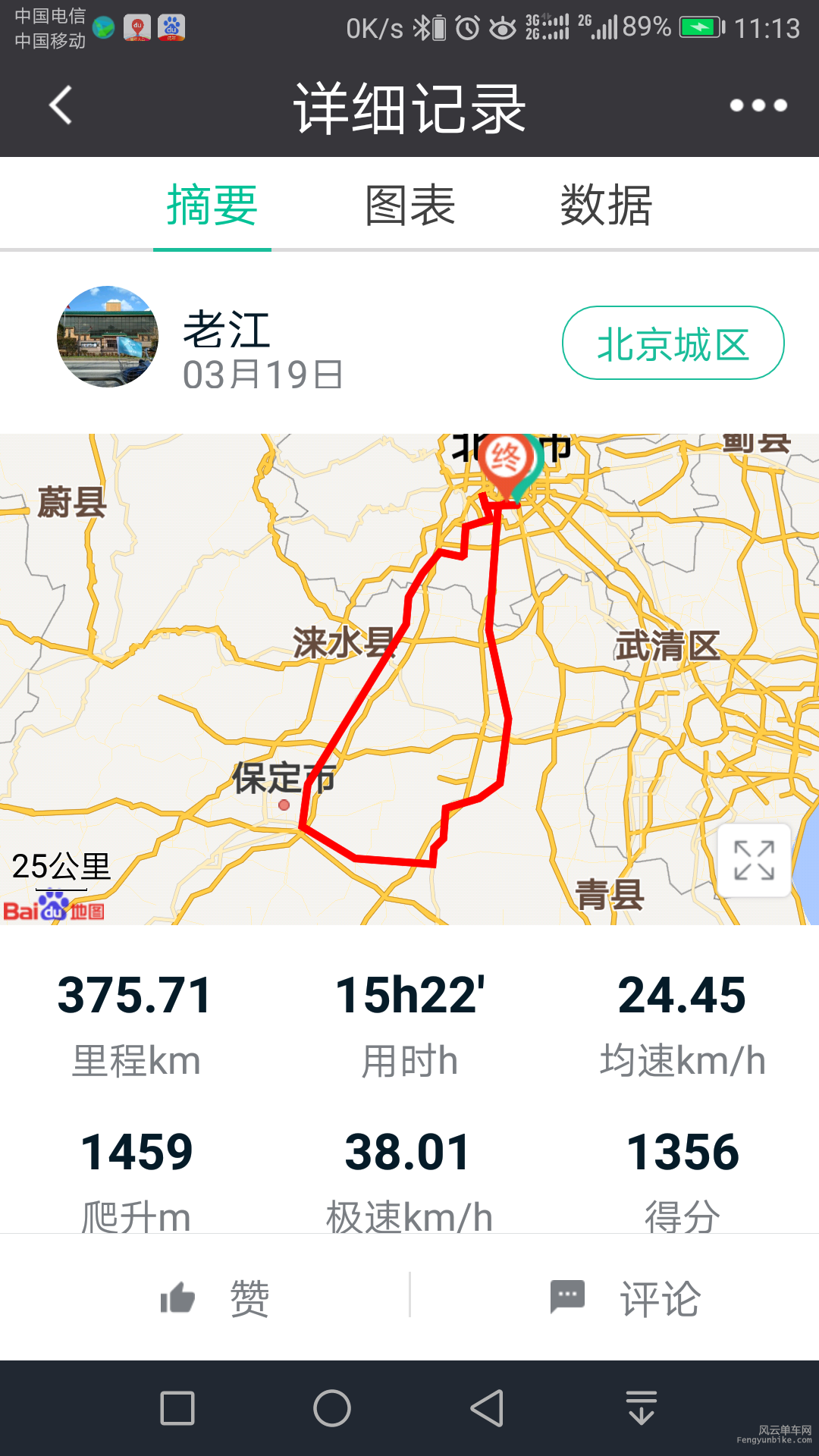Switch to the 图表 tab

tap(409, 206)
